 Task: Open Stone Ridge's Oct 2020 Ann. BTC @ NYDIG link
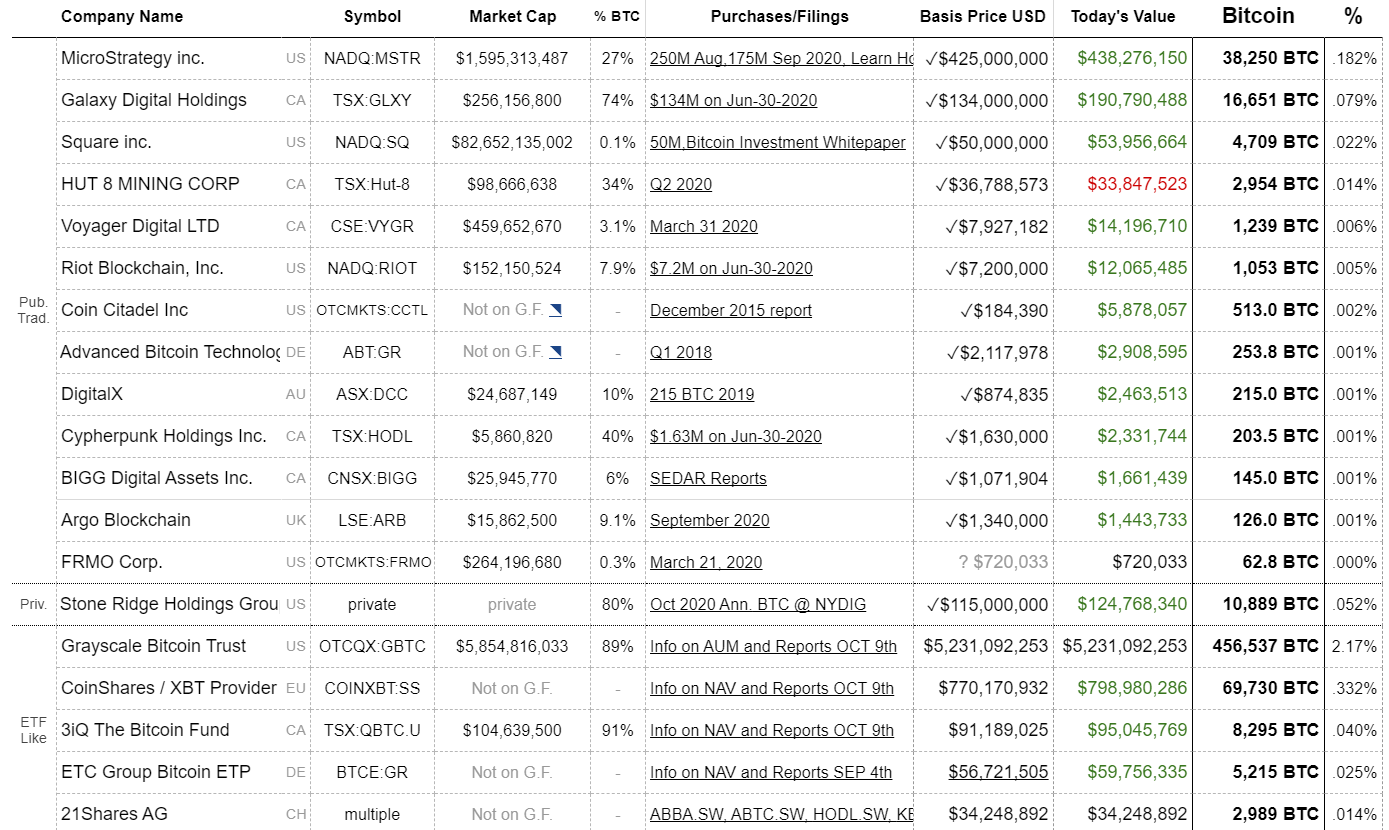[757, 605]
